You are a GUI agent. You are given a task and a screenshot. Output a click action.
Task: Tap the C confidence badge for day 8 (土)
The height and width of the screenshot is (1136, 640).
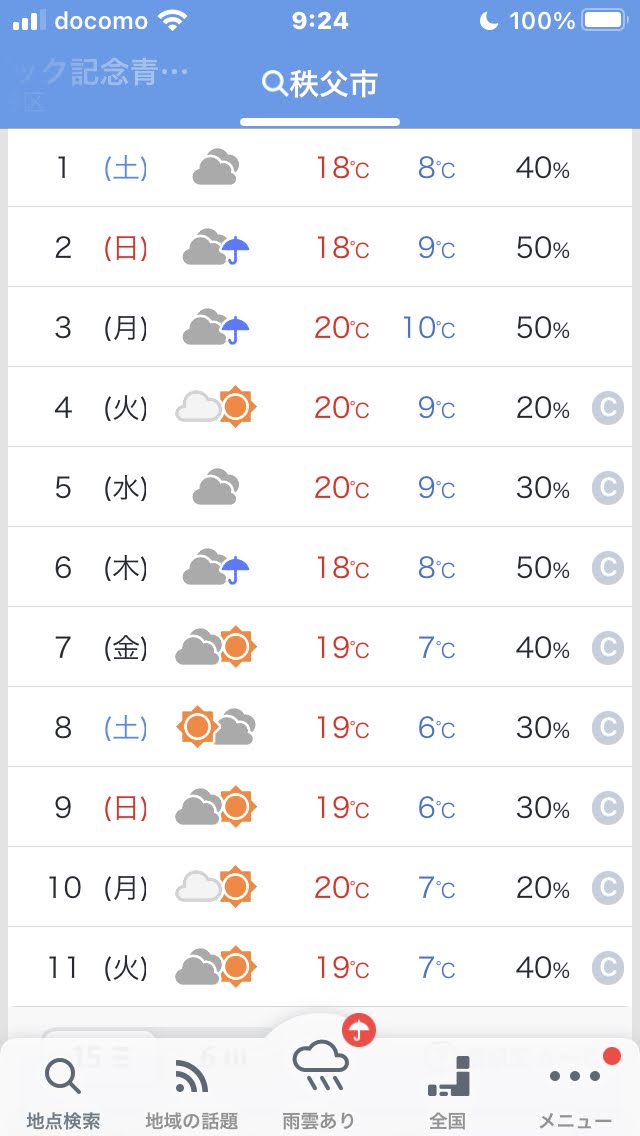[607, 727]
